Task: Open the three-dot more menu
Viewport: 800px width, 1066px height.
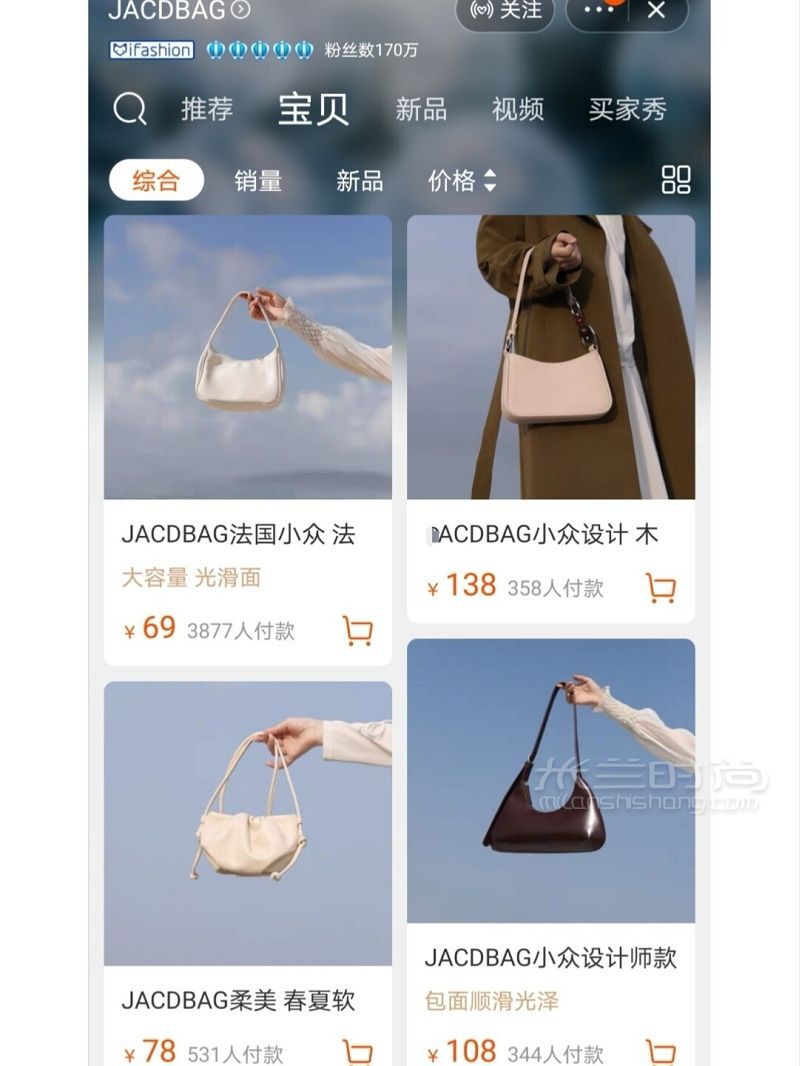Action: pos(598,11)
